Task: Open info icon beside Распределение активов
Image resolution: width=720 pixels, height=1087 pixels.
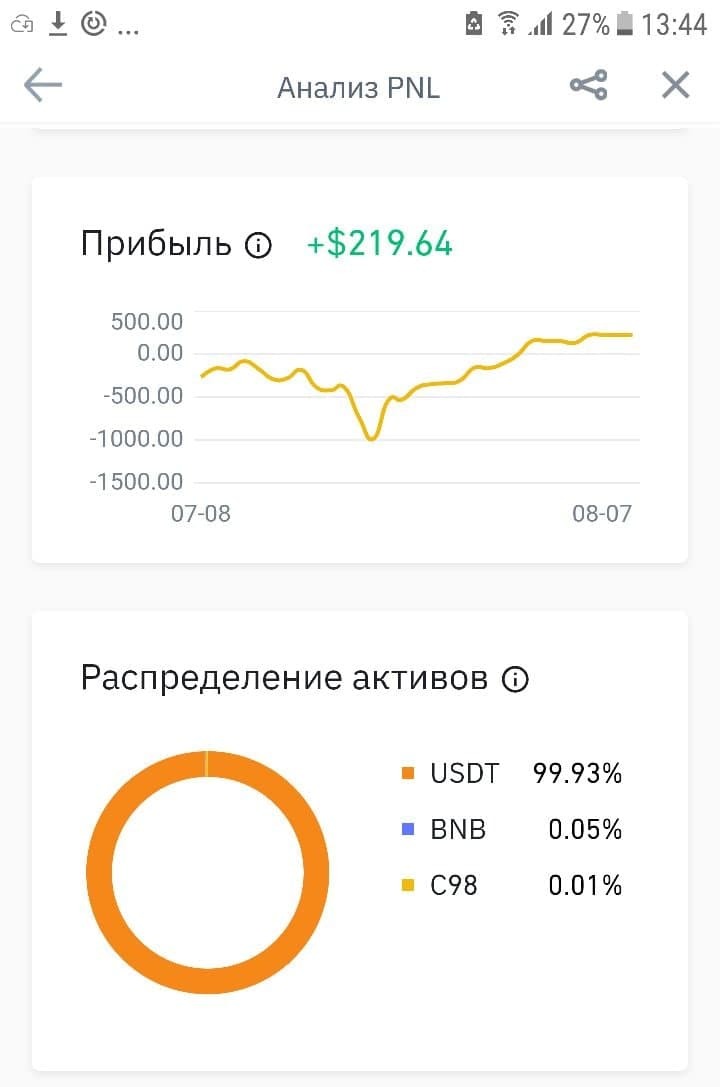Action: (x=515, y=680)
